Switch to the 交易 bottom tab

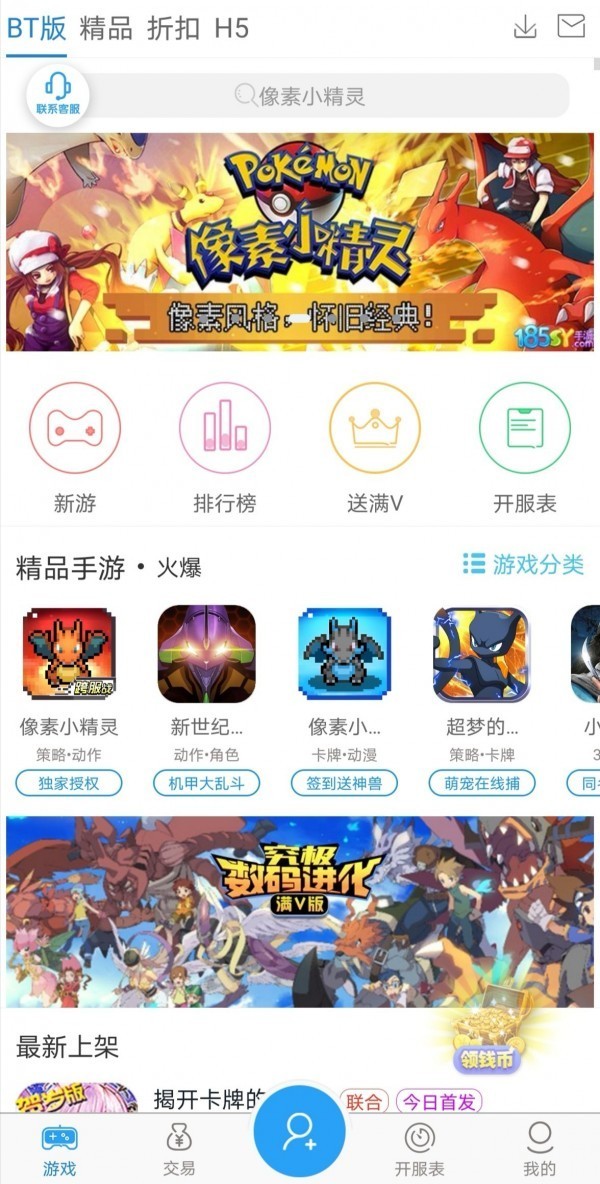pyautogui.click(x=179, y=1149)
